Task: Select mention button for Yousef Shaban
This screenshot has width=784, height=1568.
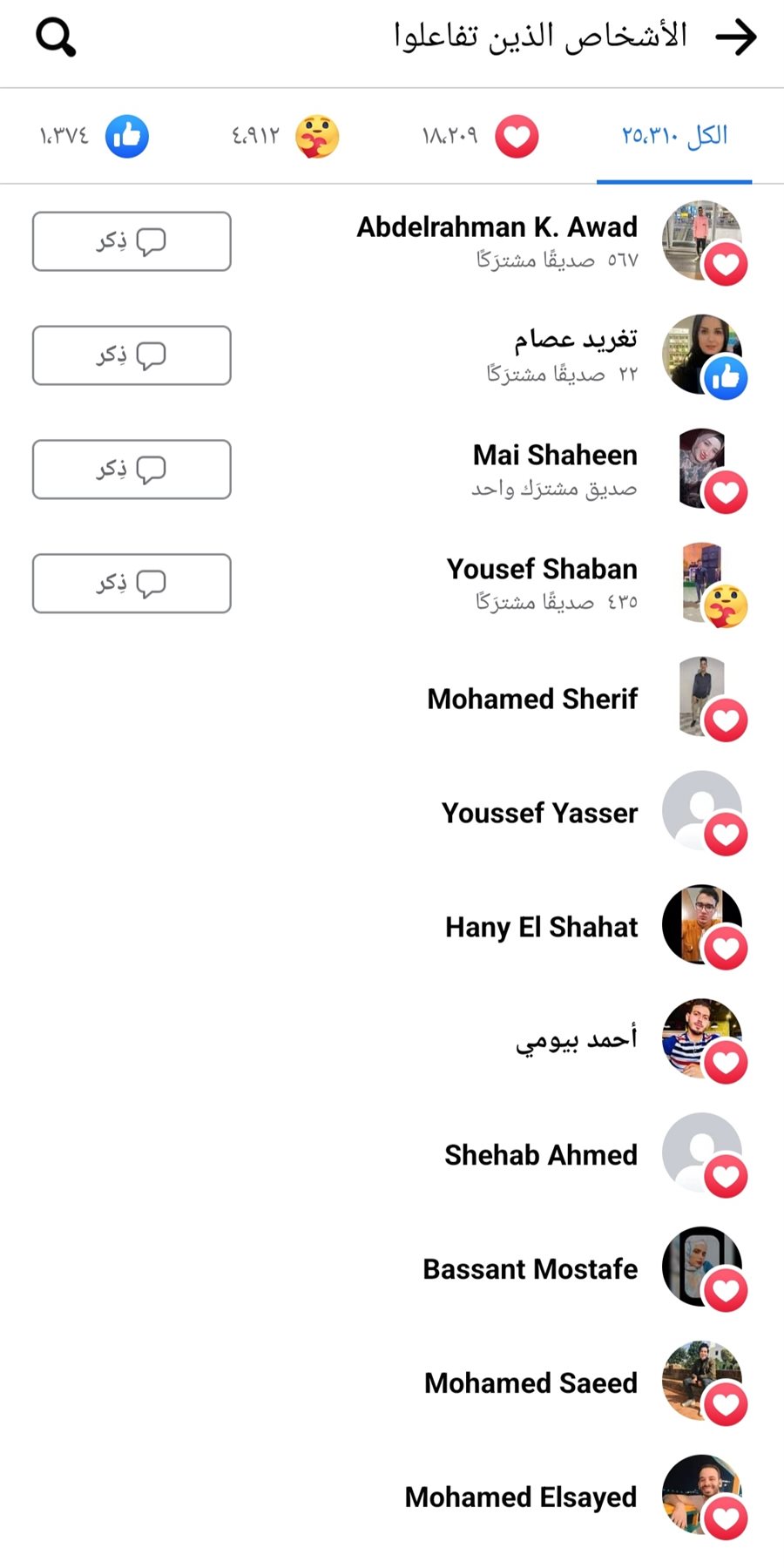Action: pos(132,584)
